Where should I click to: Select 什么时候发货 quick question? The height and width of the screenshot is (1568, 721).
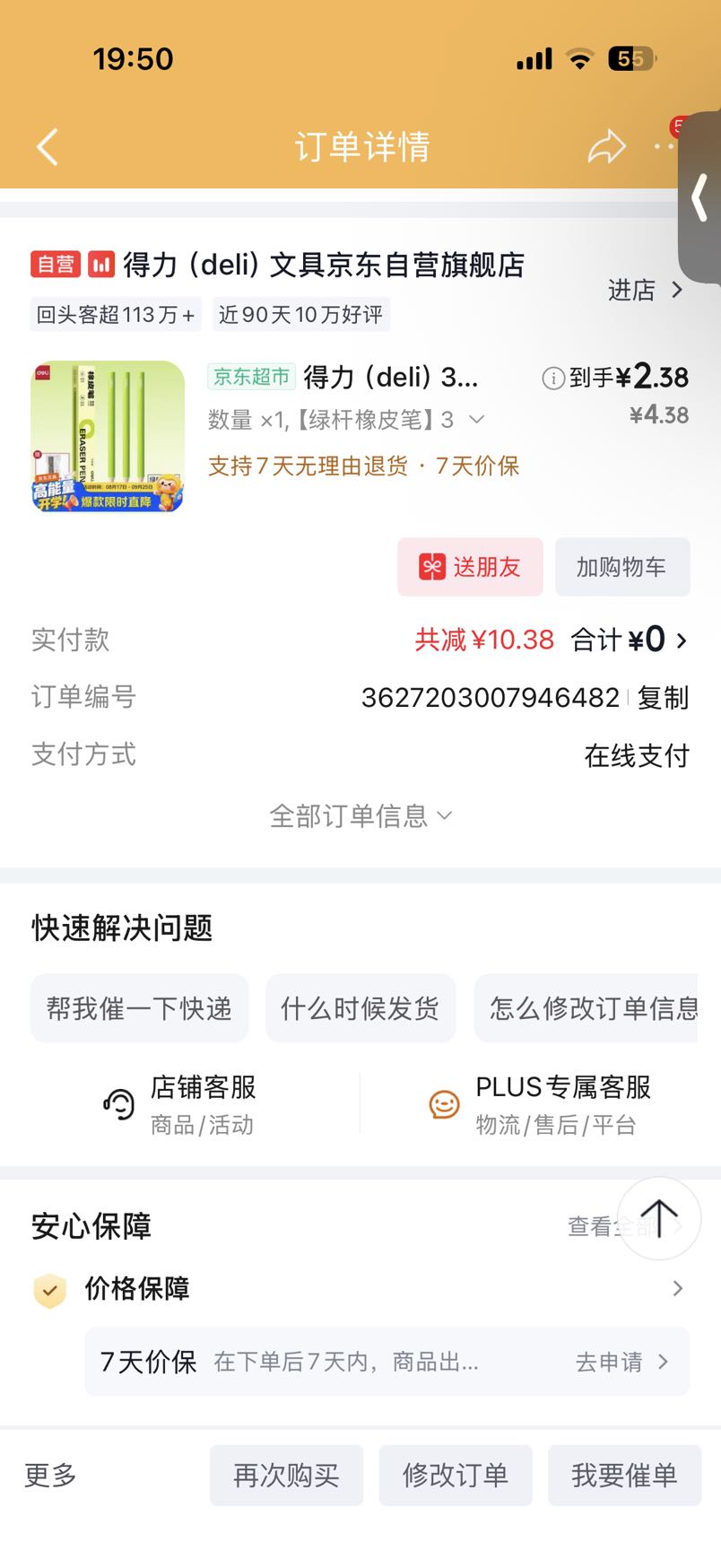coord(360,1008)
